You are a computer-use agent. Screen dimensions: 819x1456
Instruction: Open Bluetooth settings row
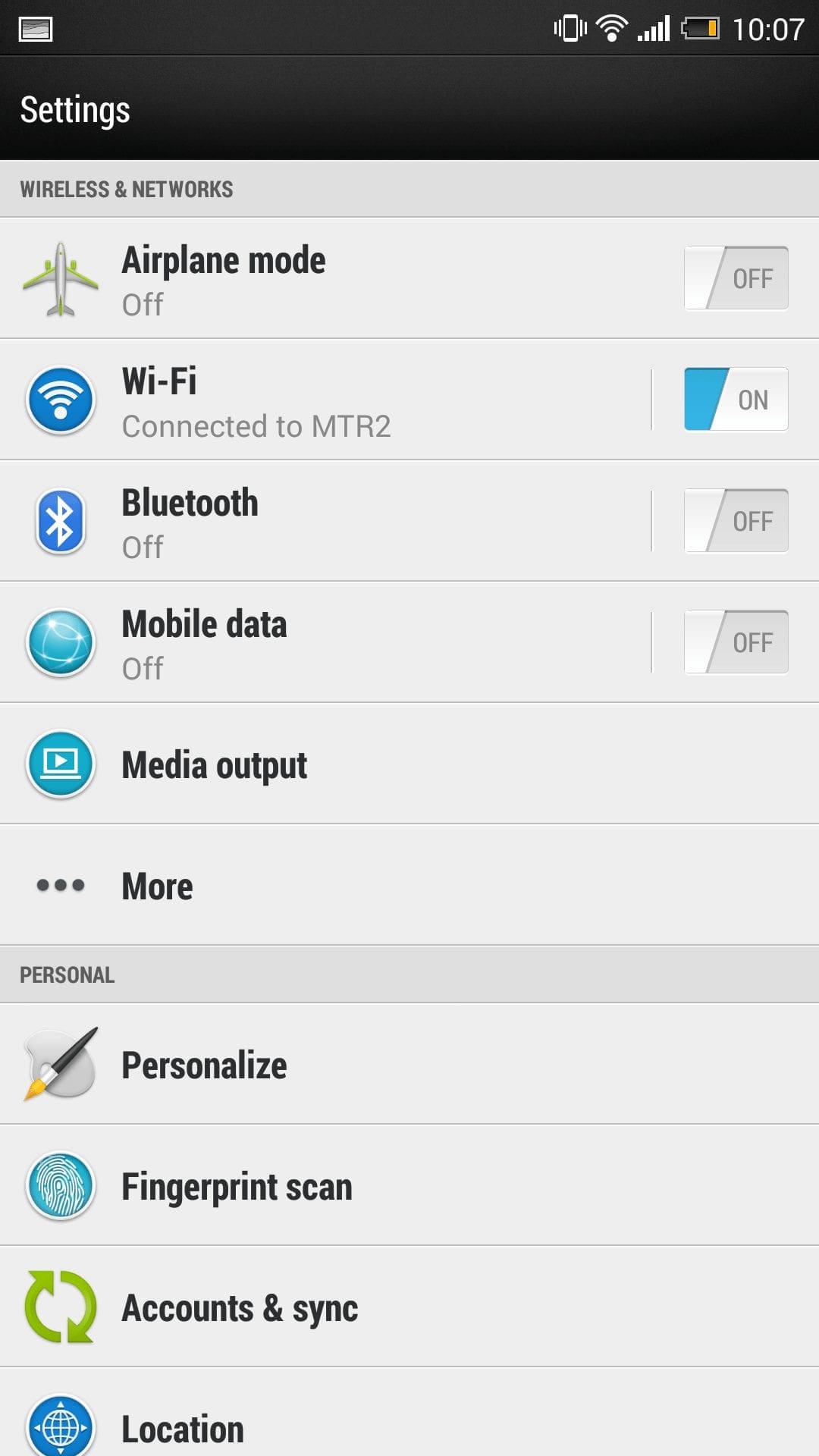tap(326, 521)
